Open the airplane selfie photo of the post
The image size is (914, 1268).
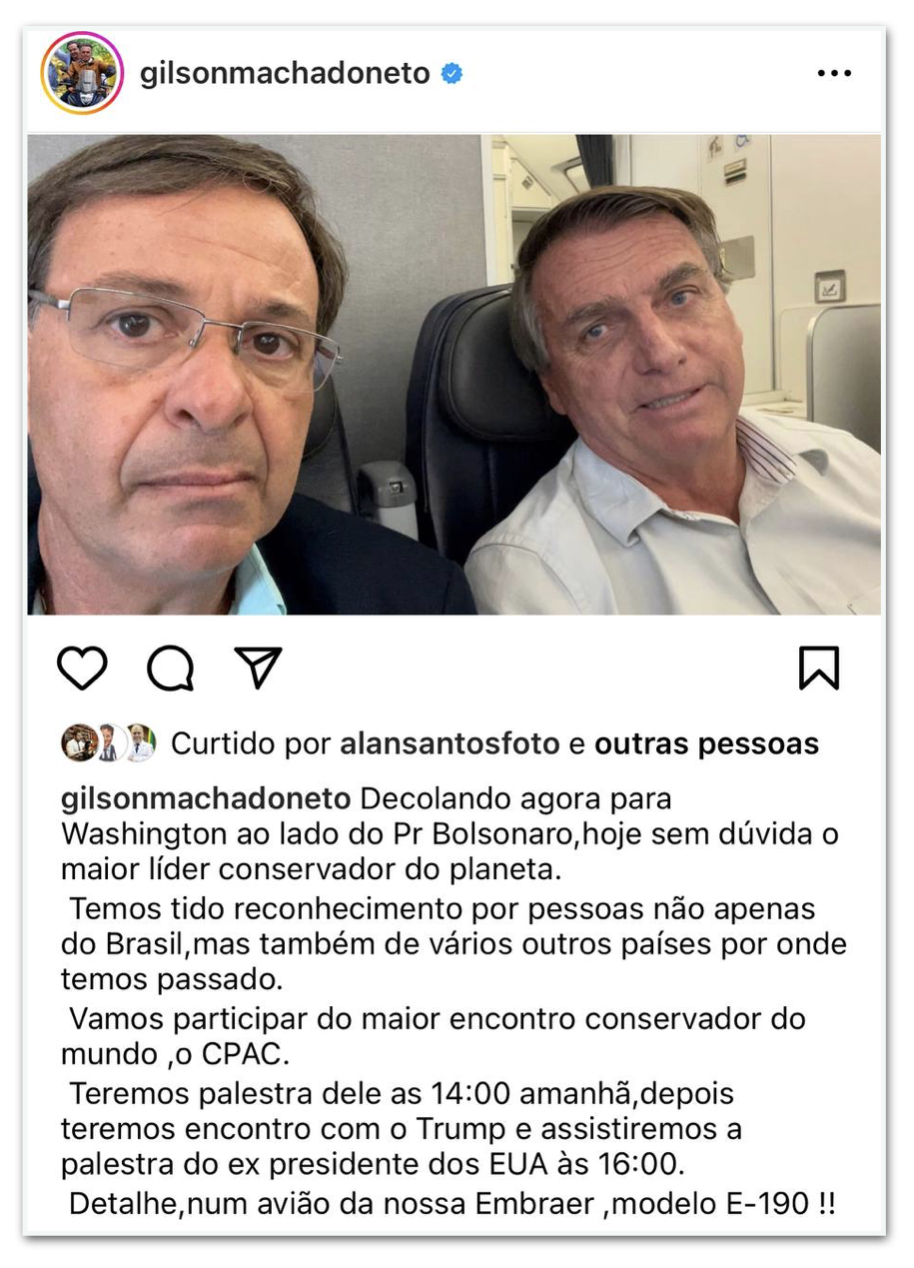point(454,374)
